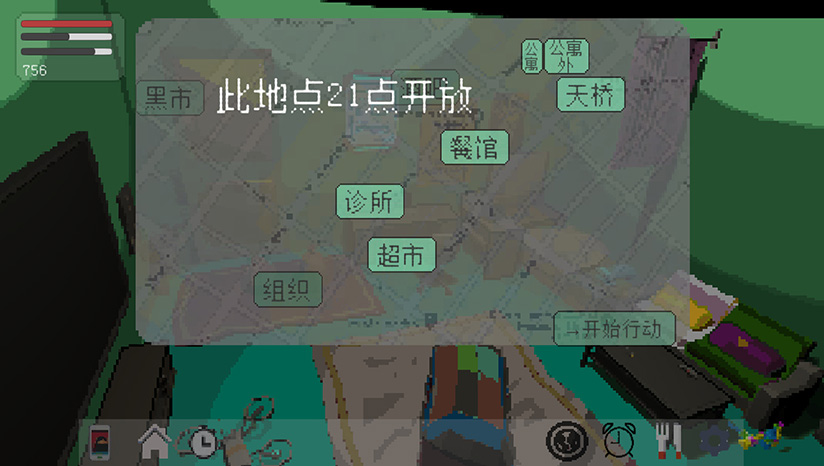Open the settings gear icon
Screen dimensions: 824x466
[x=715, y=440]
